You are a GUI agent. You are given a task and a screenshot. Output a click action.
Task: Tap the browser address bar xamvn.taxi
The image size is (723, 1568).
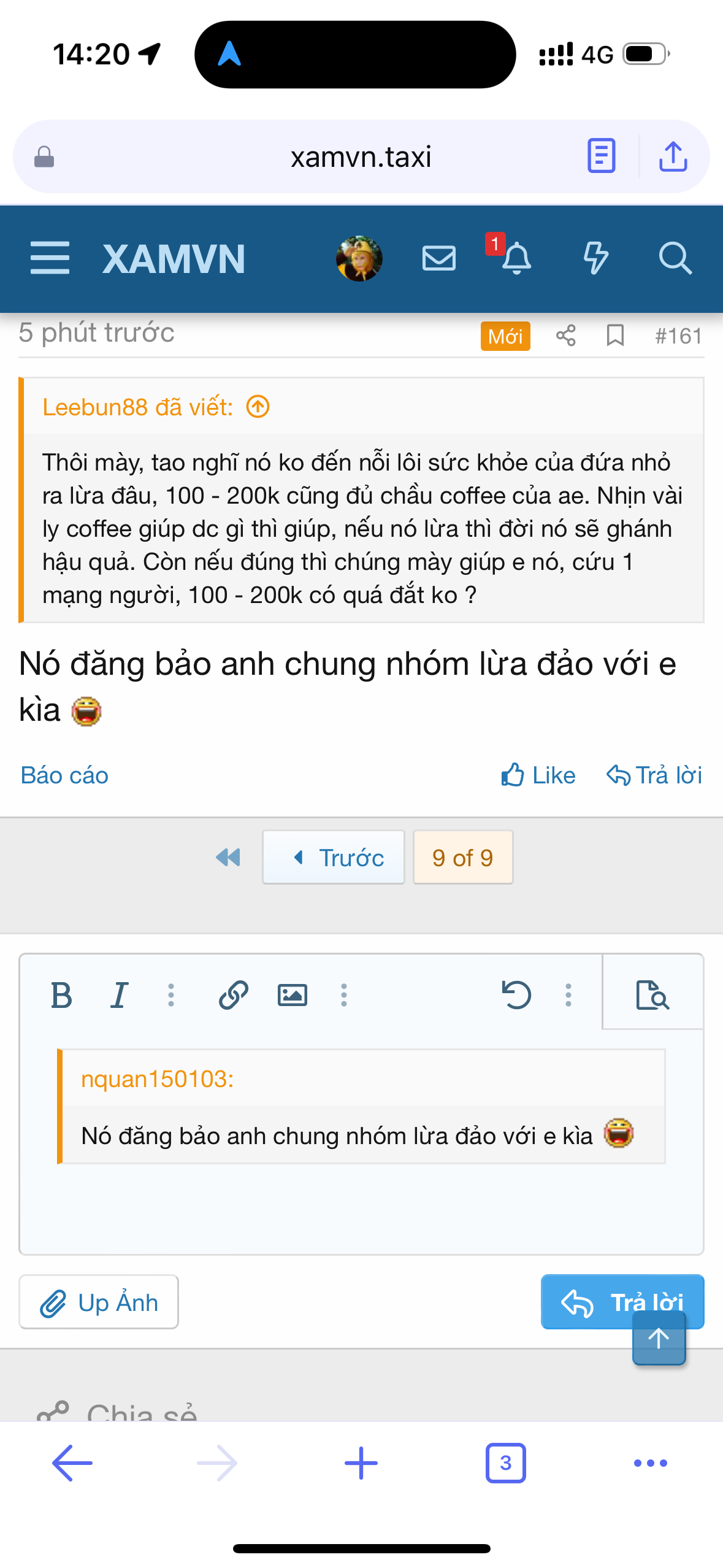(x=361, y=157)
